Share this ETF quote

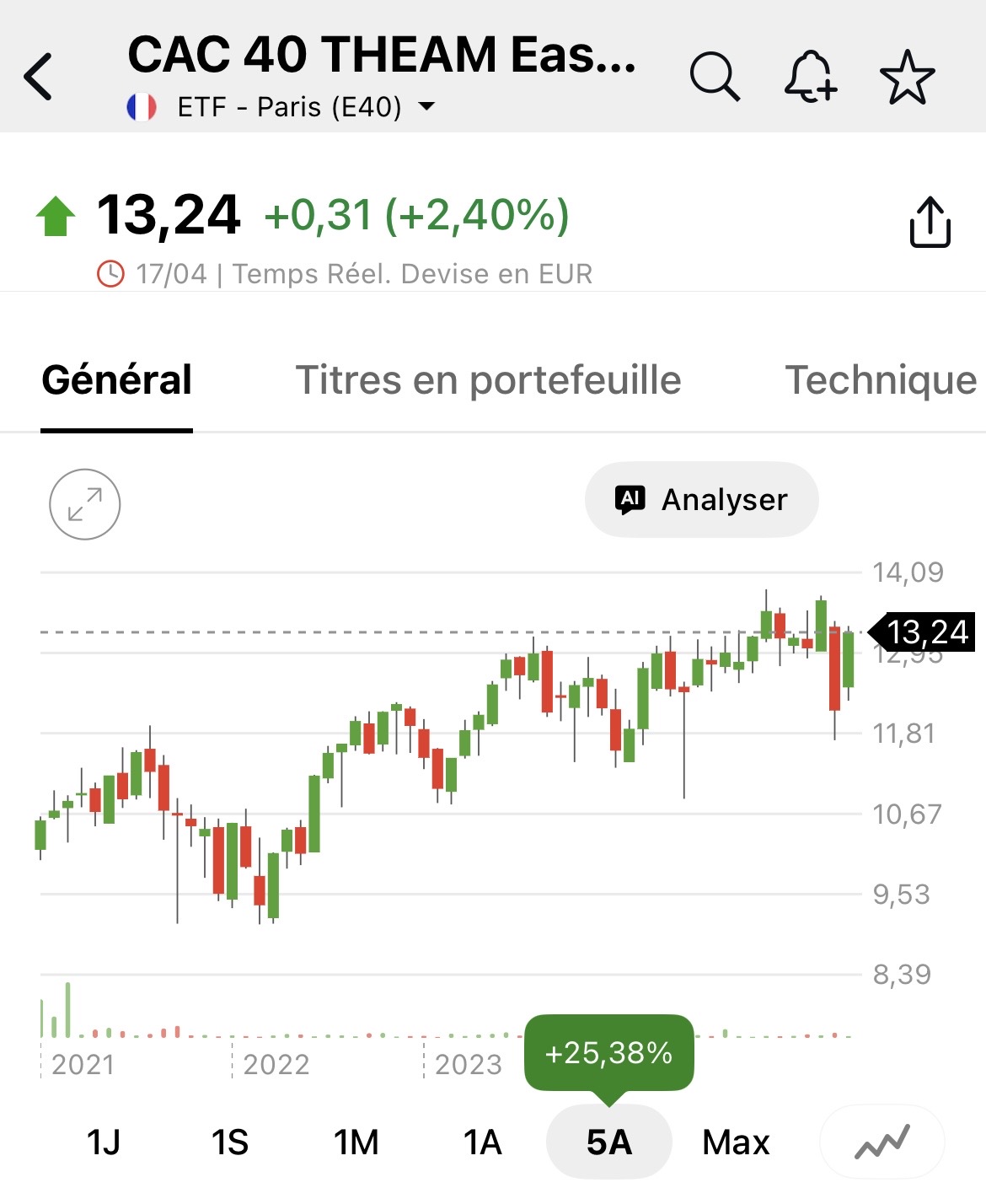(x=930, y=223)
